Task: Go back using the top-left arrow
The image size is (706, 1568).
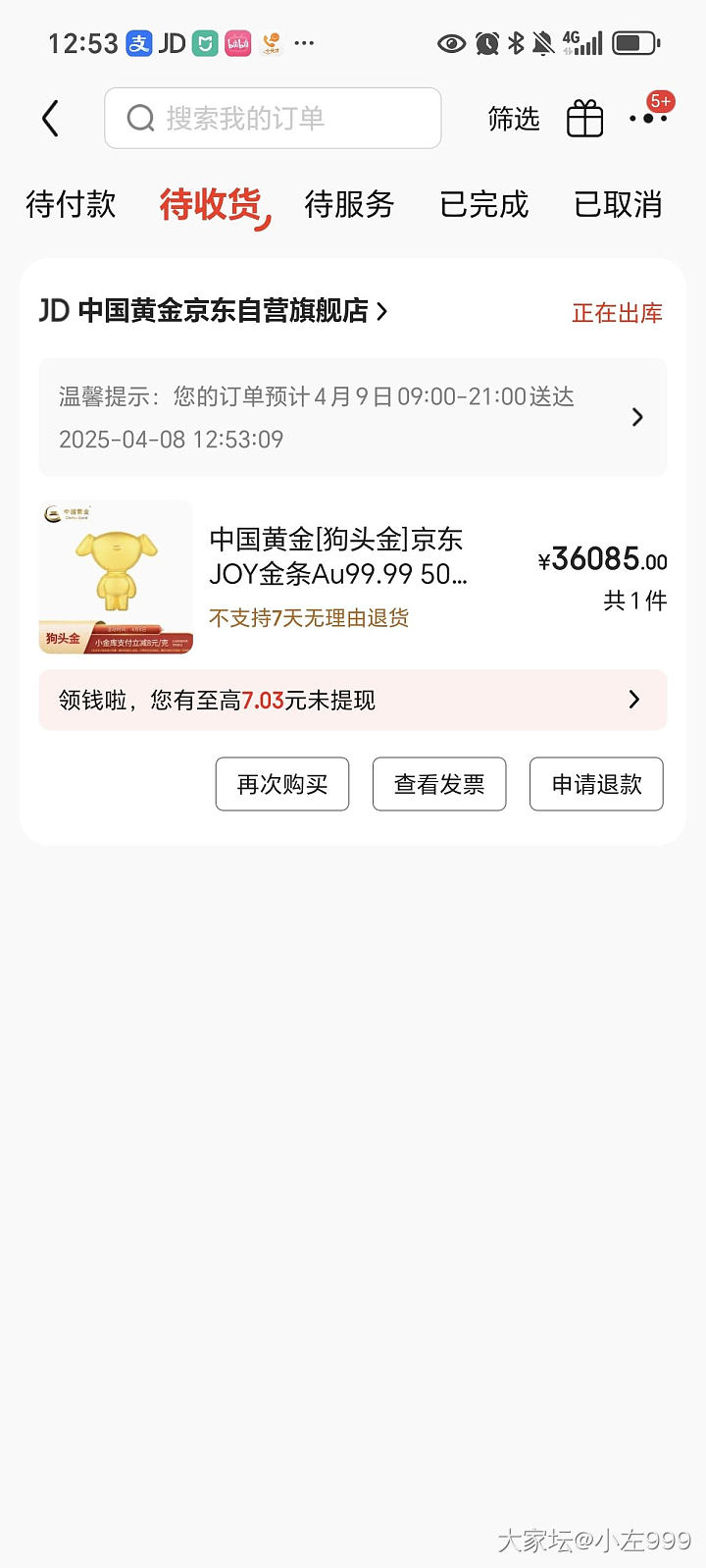Action: coord(51,119)
